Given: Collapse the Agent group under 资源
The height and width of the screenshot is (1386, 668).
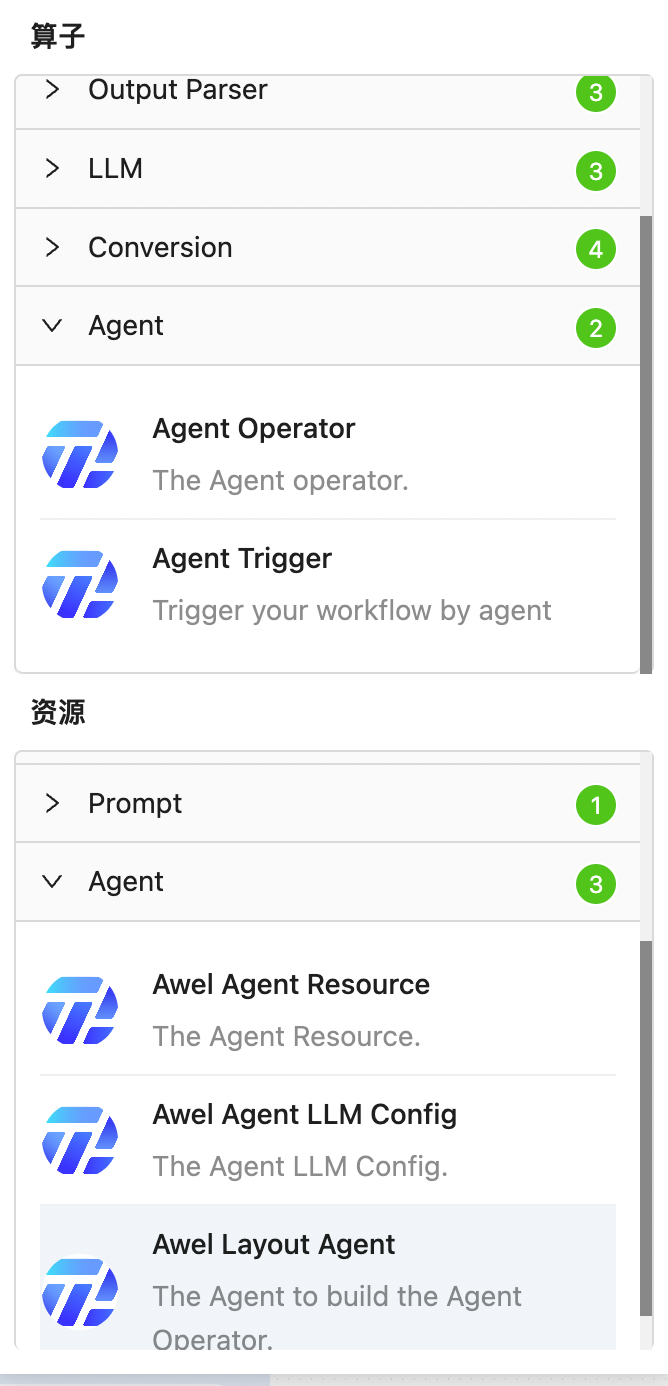Looking at the screenshot, I should 126,882.
